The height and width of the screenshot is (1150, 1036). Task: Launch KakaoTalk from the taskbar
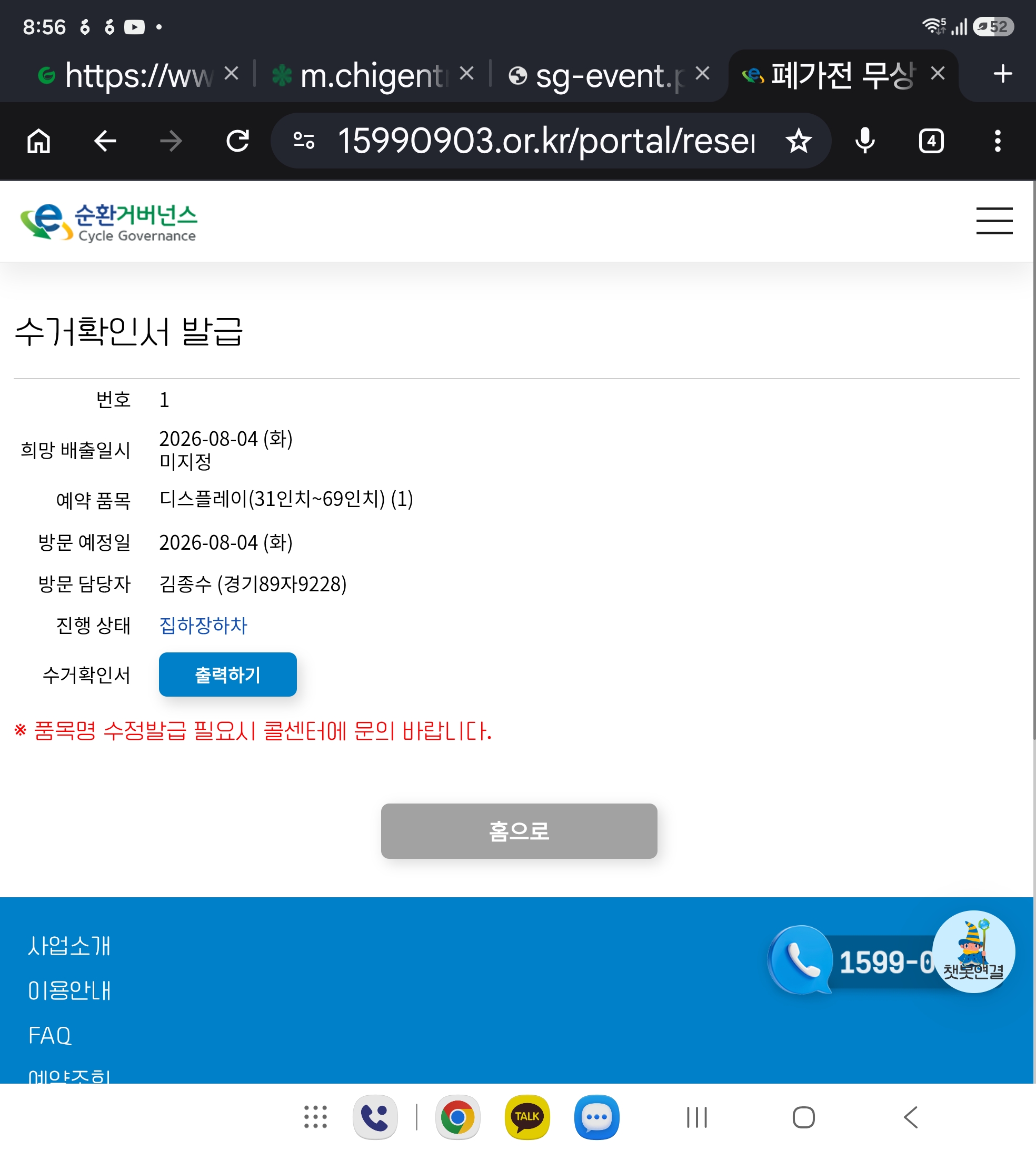[527, 1117]
